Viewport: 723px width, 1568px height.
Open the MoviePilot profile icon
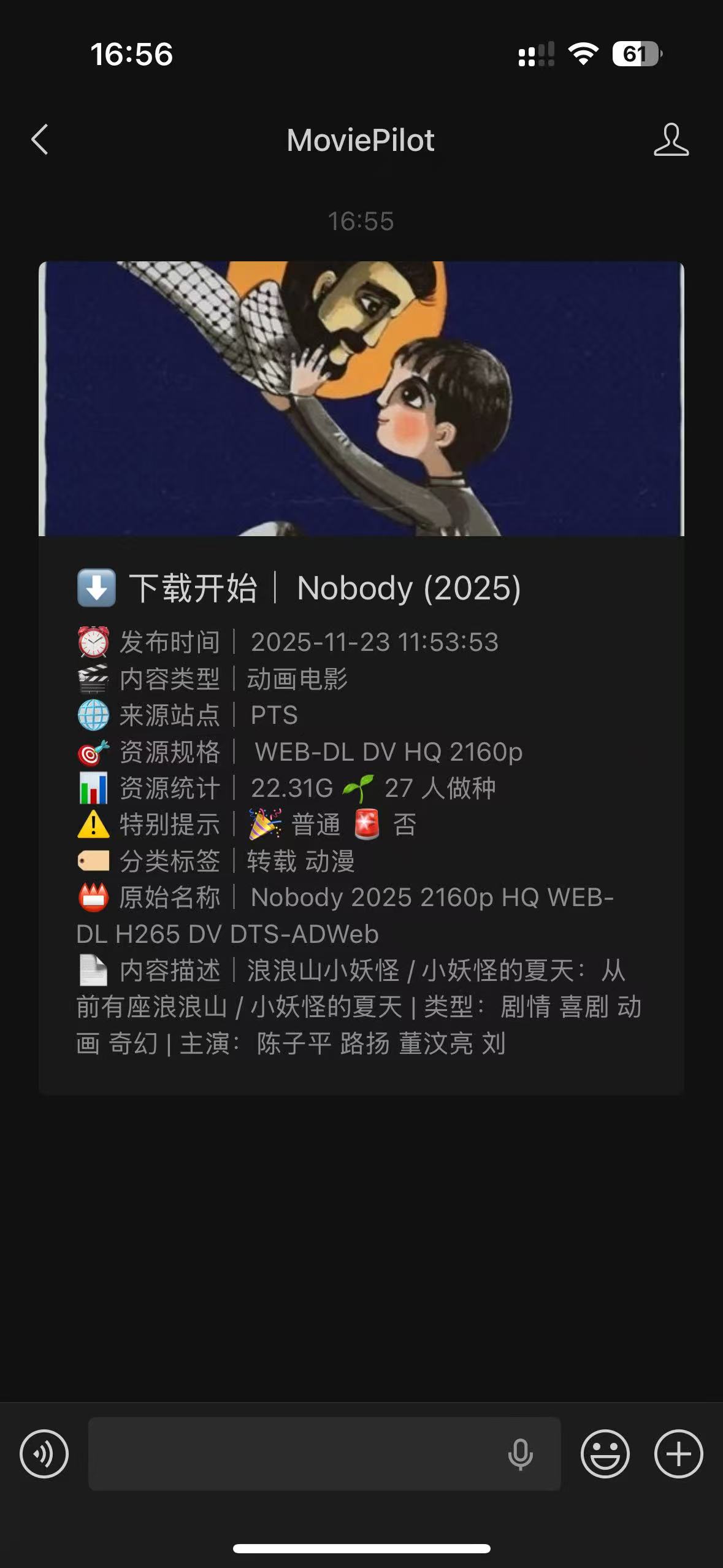(671, 140)
